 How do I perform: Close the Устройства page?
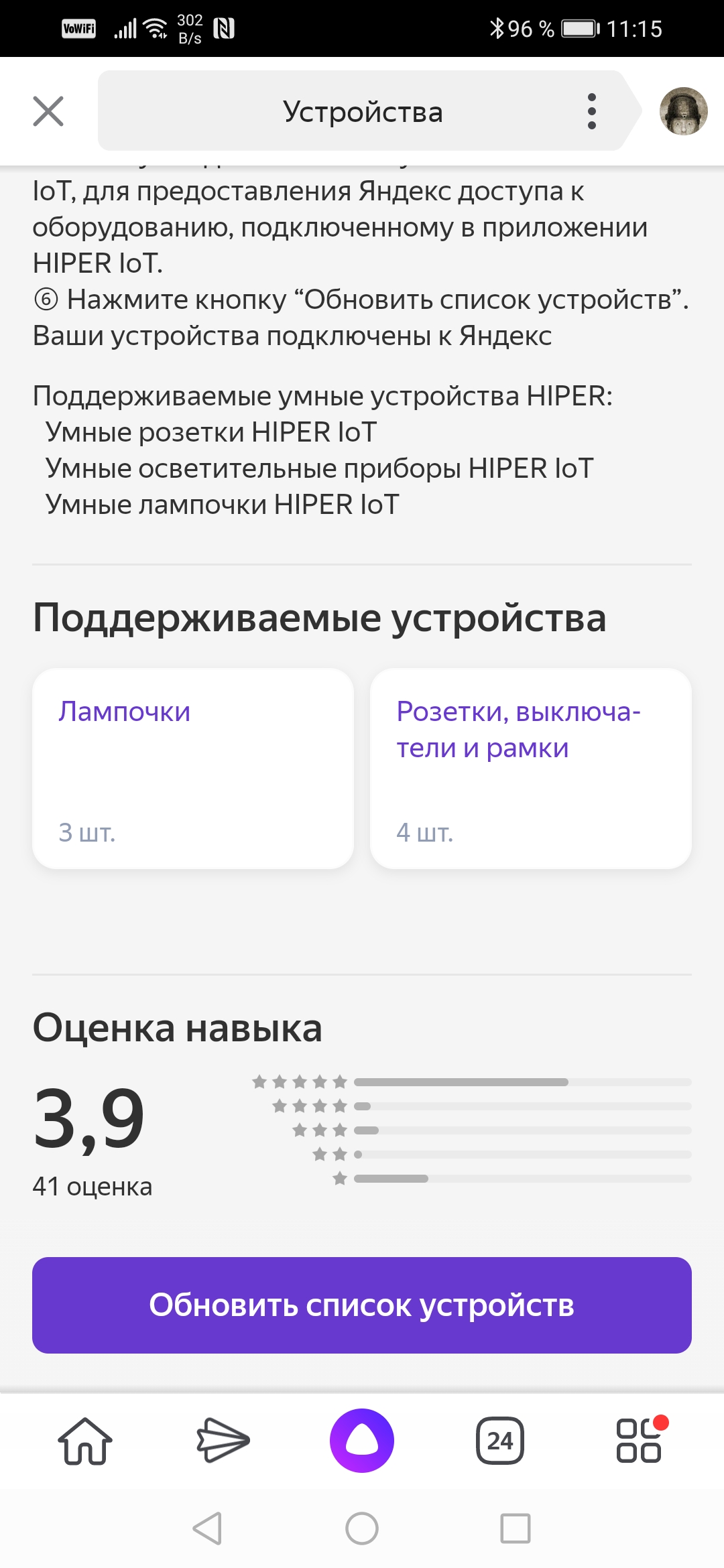click(48, 111)
